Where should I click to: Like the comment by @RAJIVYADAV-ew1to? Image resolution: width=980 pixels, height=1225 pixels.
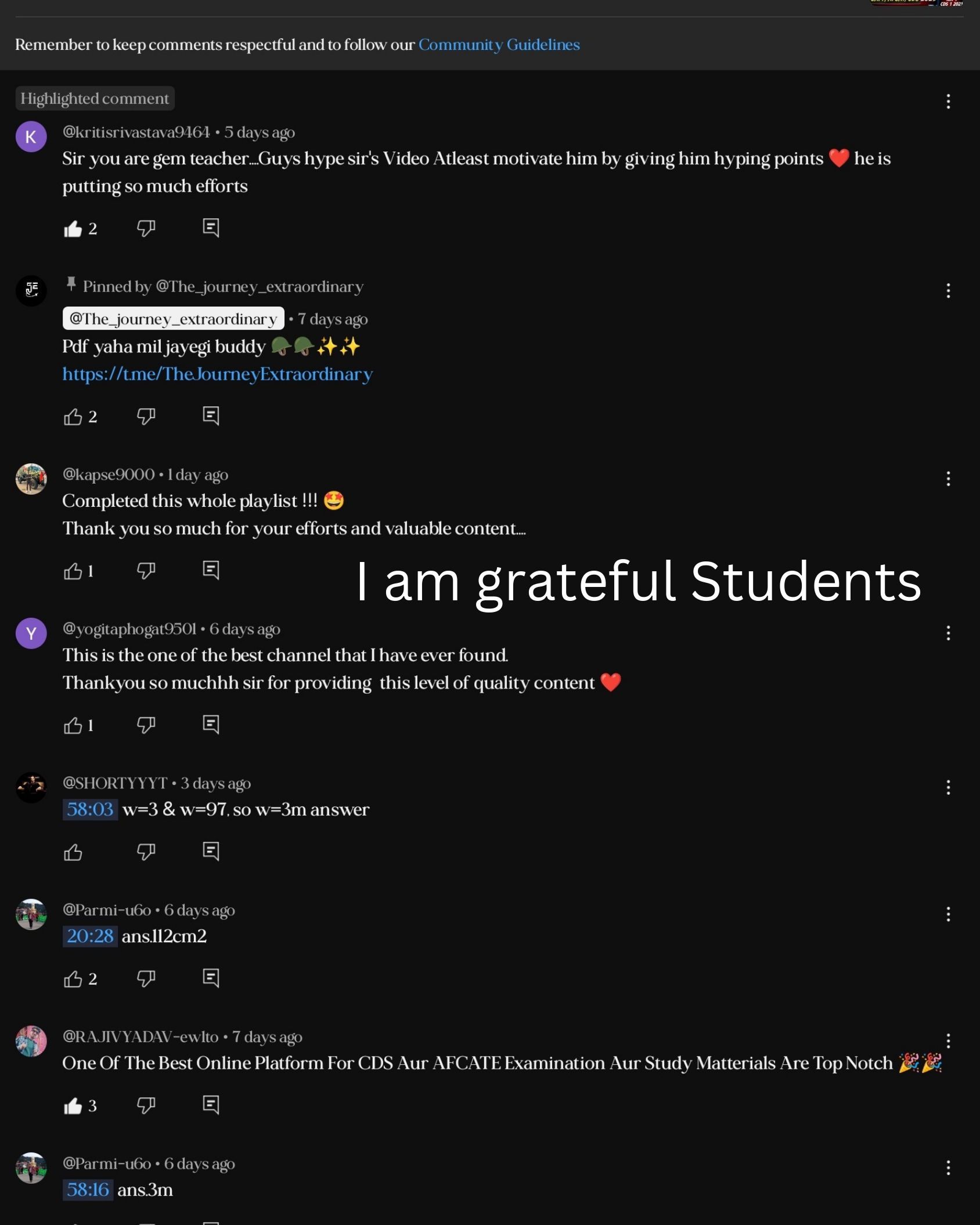pos(73,1106)
